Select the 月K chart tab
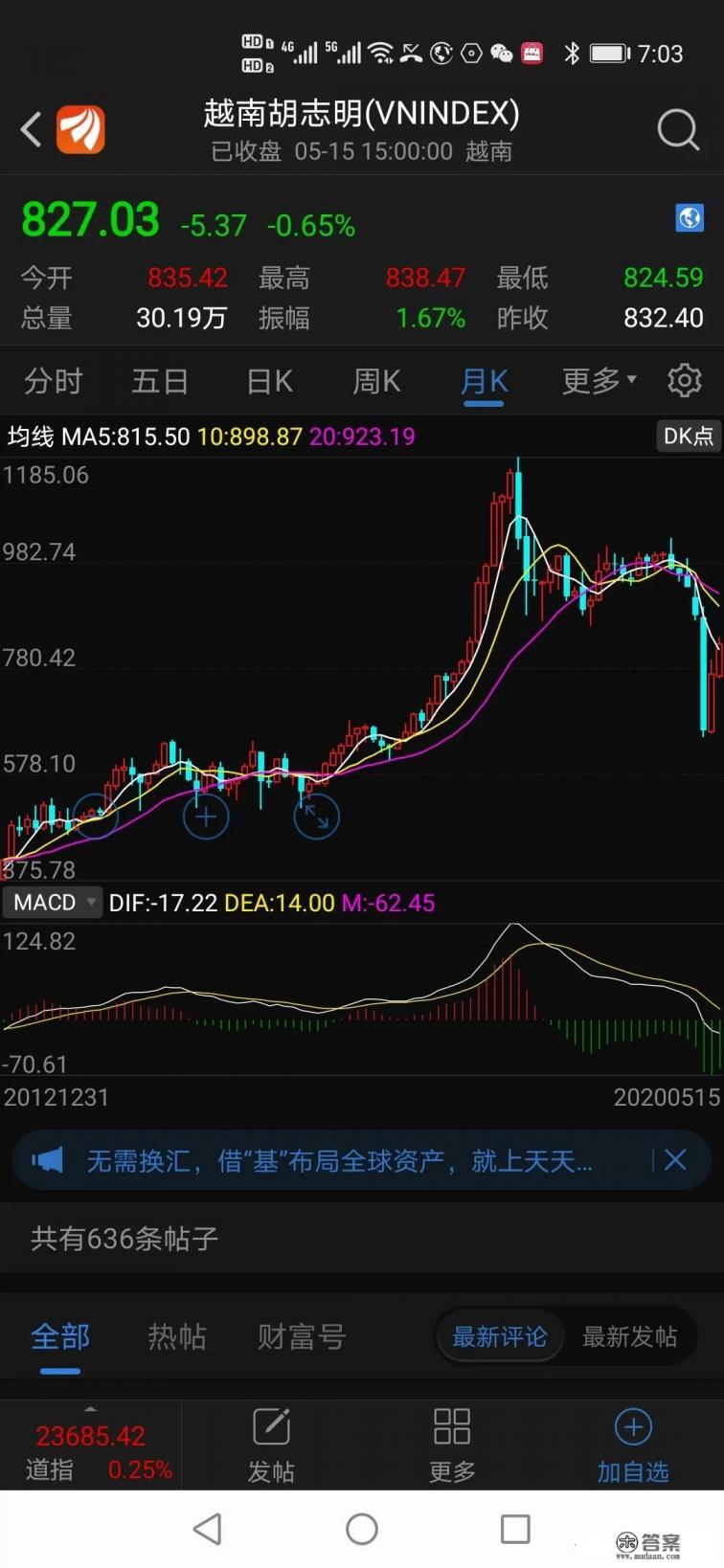 point(484,381)
